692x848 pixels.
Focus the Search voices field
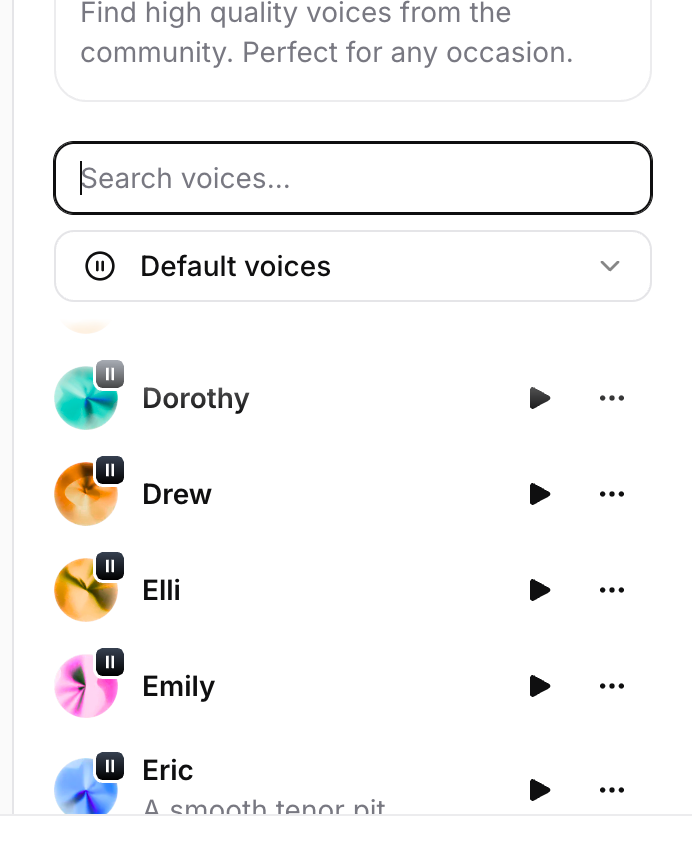click(352, 178)
